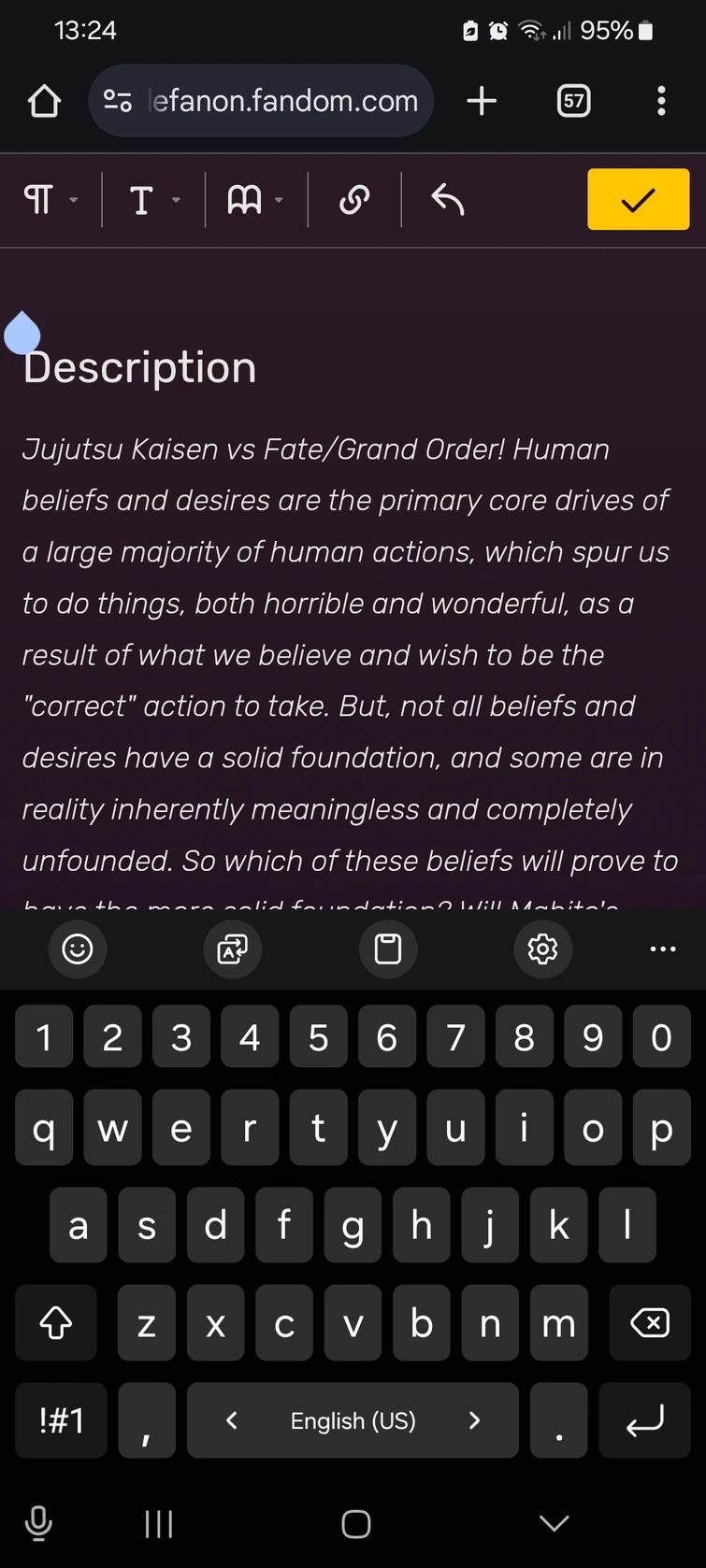Image resolution: width=706 pixels, height=1568 pixels.
Task: Undo the last edit
Action: (x=448, y=199)
